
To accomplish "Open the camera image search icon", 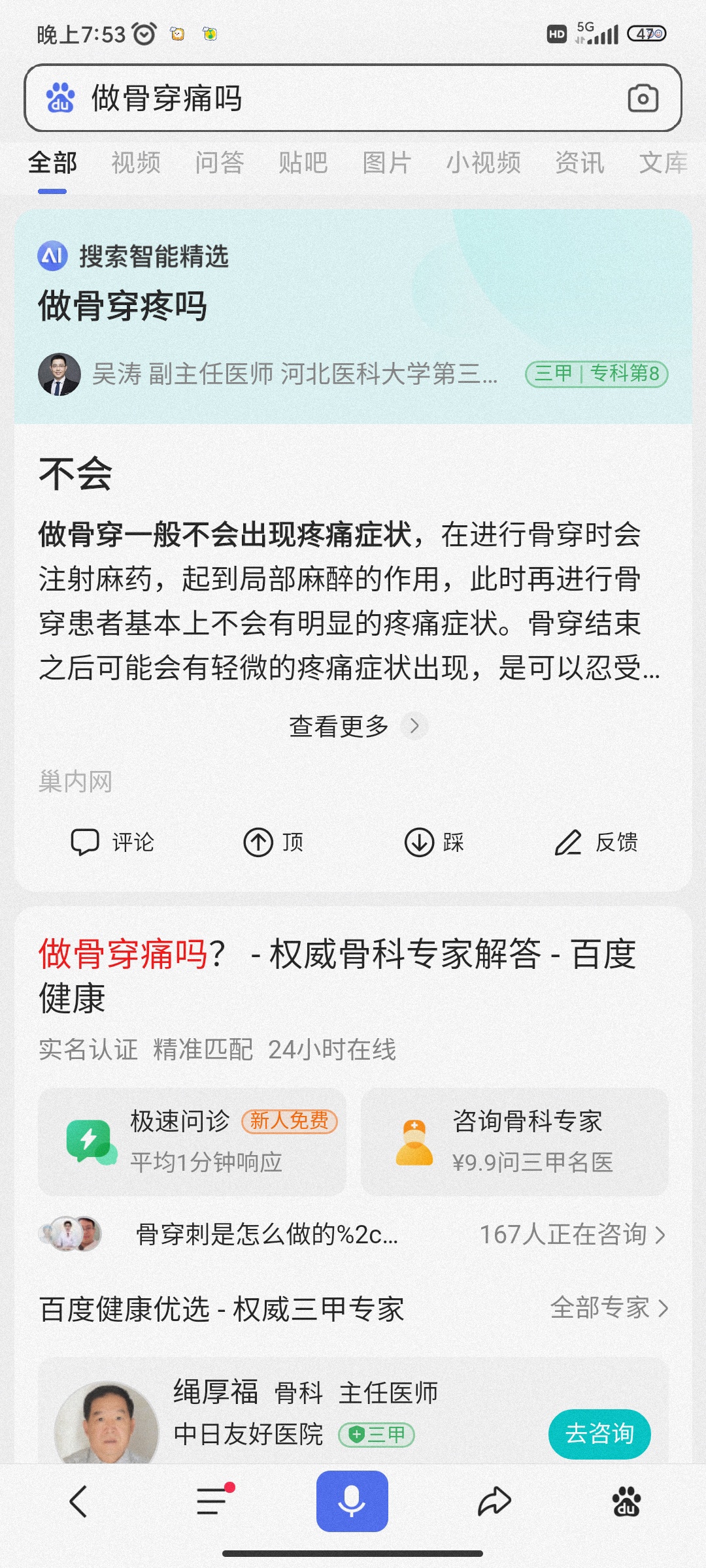I will [x=643, y=99].
